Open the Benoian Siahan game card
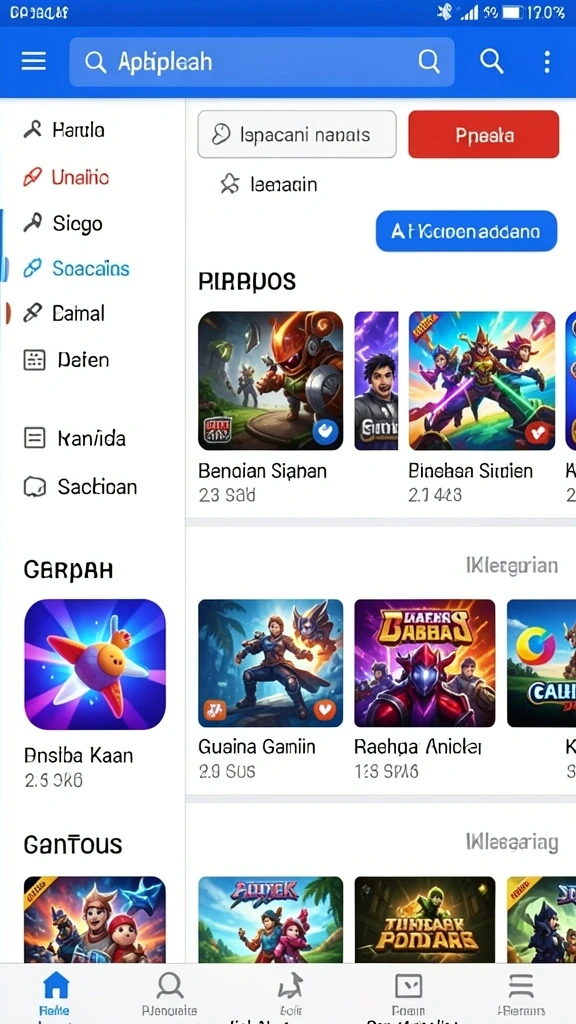 click(x=270, y=407)
